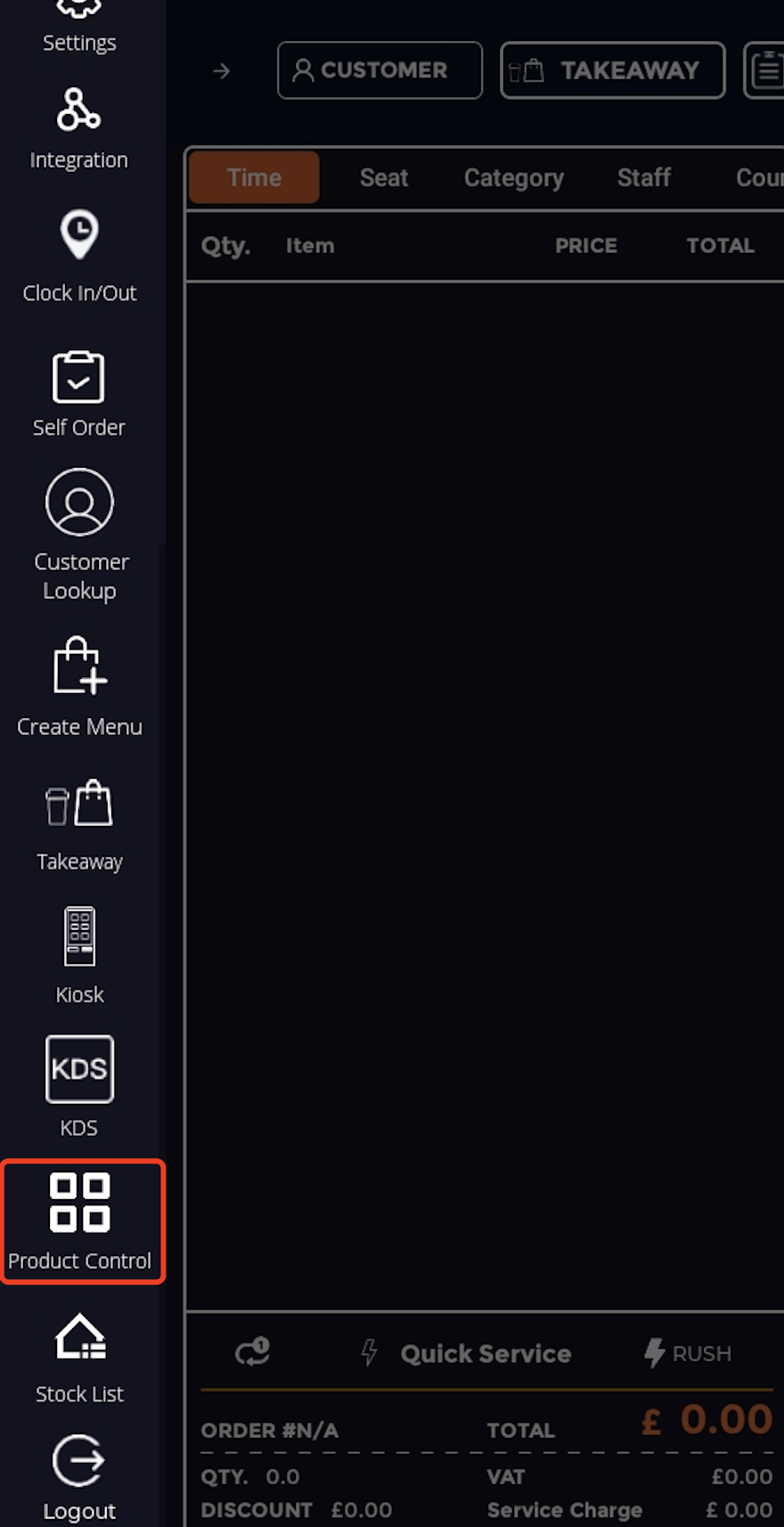Tap the arrow icon beside CUSTOMER
The height and width of the screenshot is (1527, 784).
(222, 71)
